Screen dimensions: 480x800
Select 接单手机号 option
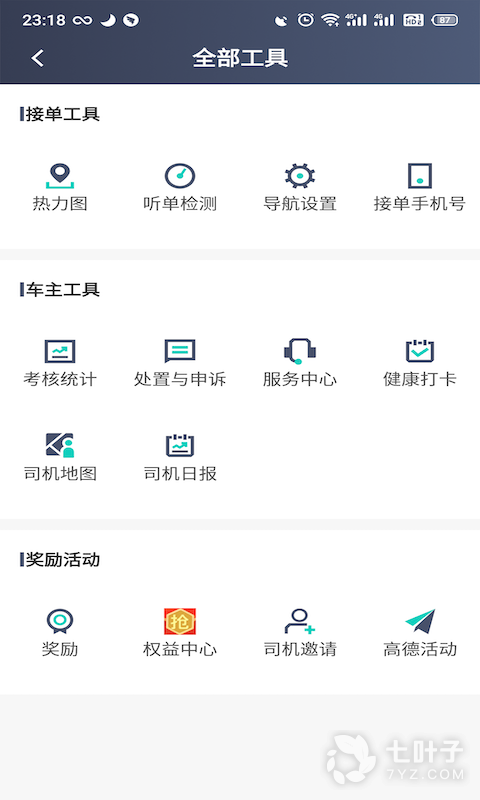click(420, 187)
